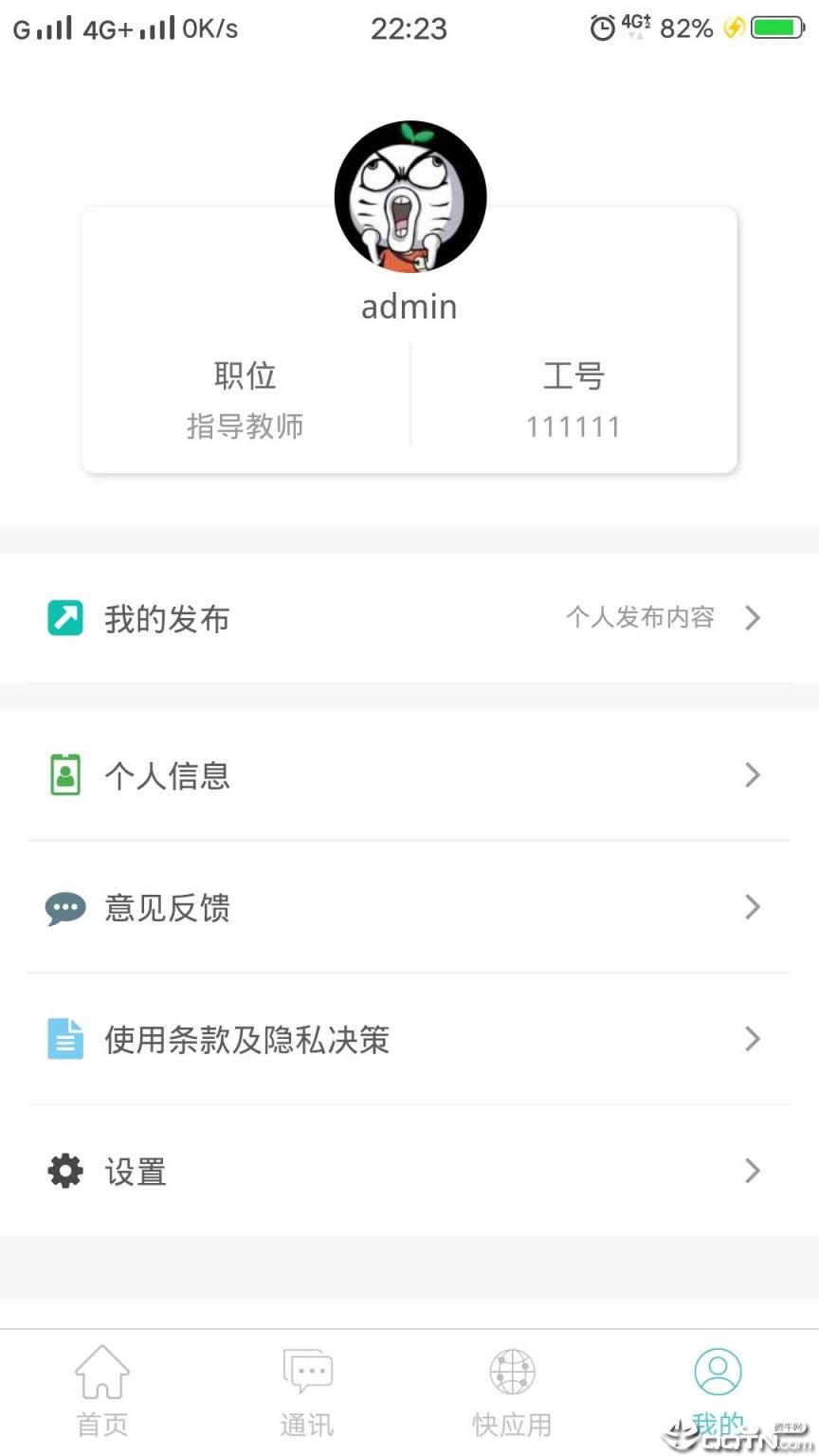Select the 首页 home icon
Viewport: 819px width, 1456px height.
click(x=101, y=1370)
